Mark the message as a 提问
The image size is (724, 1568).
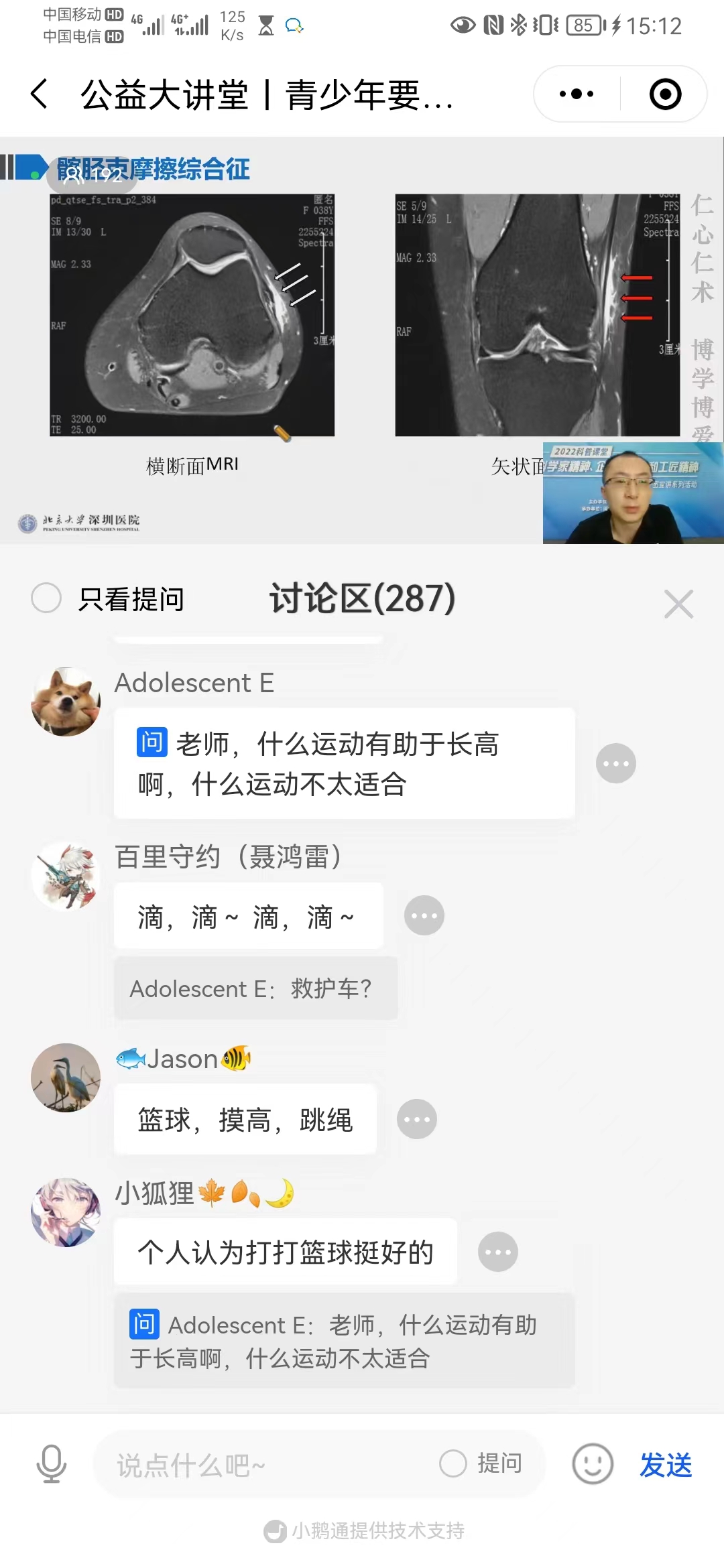point(481,1463)
